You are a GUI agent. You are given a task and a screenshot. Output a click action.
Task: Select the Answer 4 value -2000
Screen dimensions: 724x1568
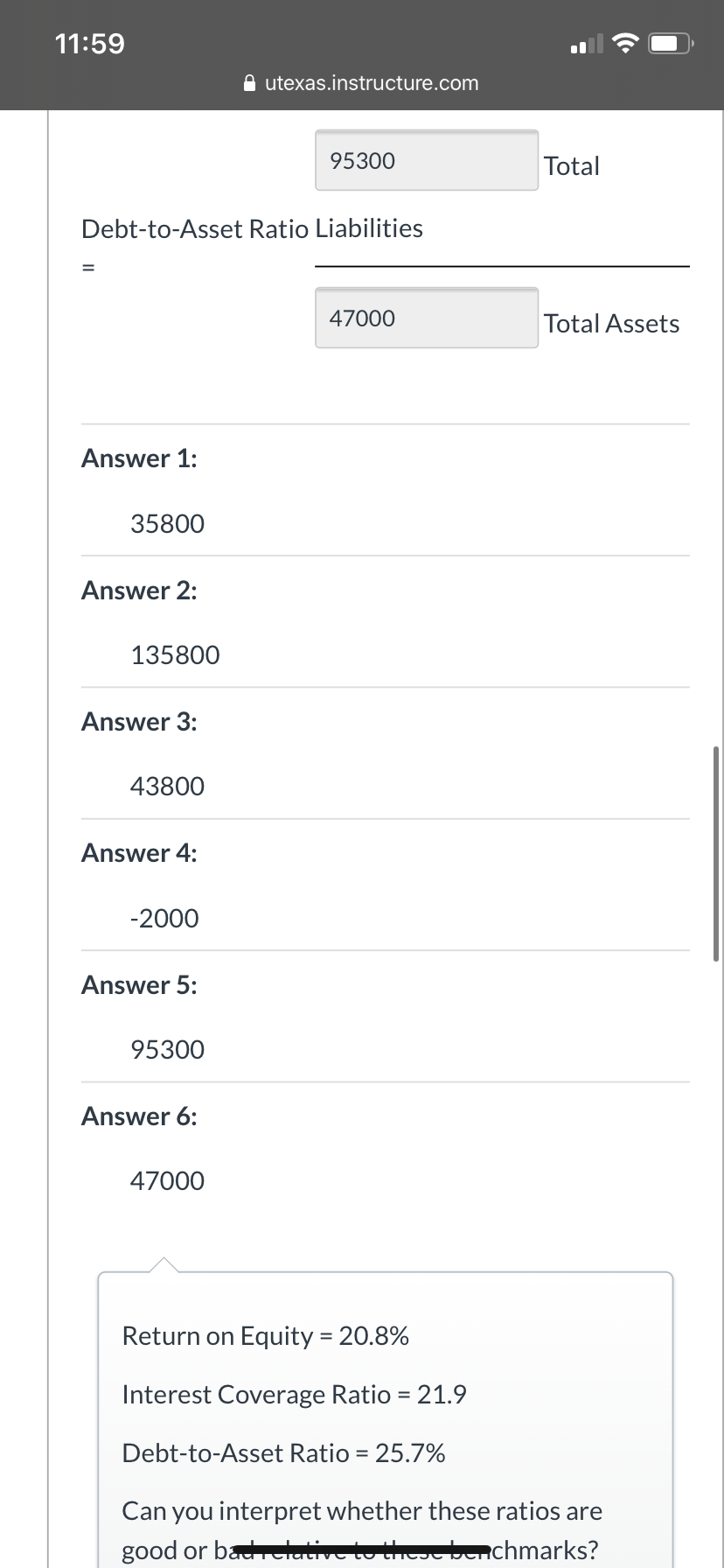pyautogui.click(x=164, y=917)
